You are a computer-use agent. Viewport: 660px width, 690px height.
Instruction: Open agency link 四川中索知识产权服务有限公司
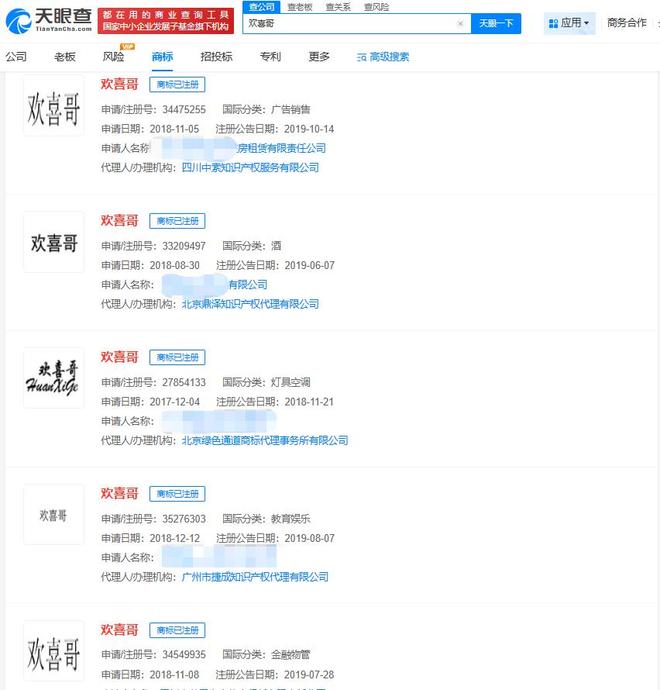coord(250,168)
